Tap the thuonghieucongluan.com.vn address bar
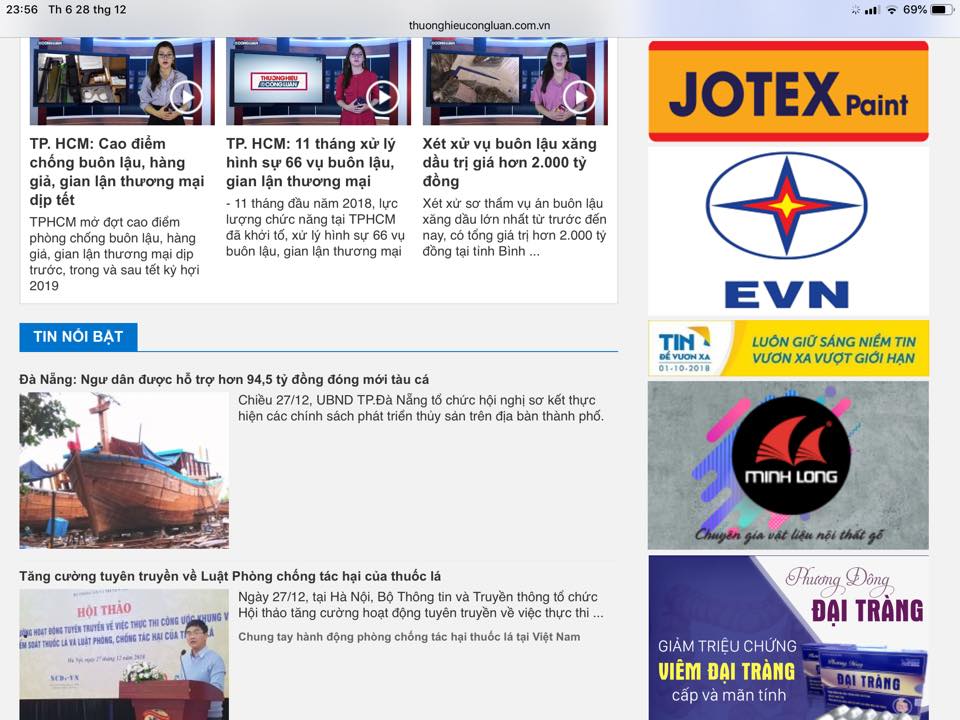 coord(480,25)
